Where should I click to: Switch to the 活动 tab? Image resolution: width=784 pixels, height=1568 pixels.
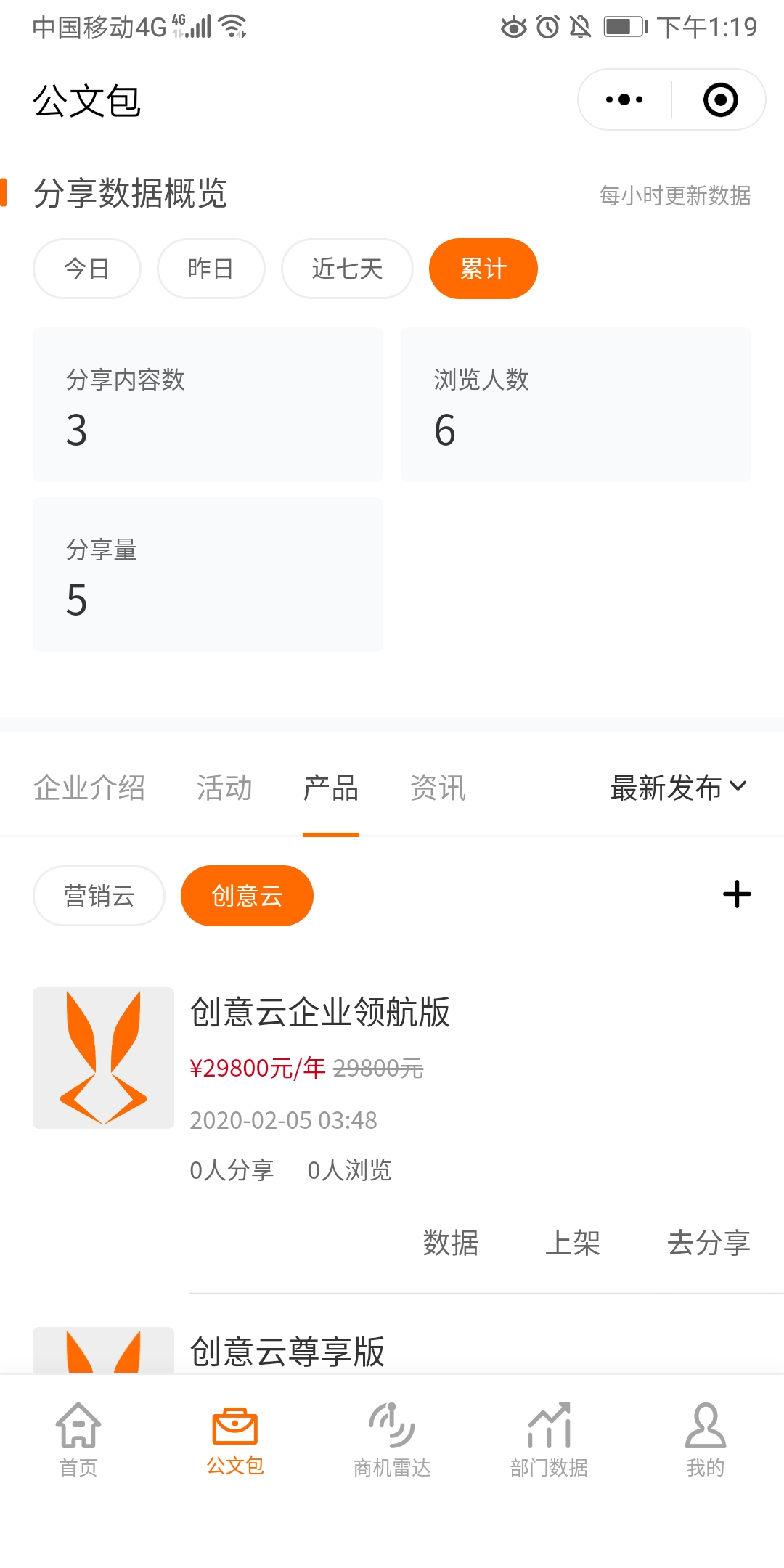coord(224,788)
